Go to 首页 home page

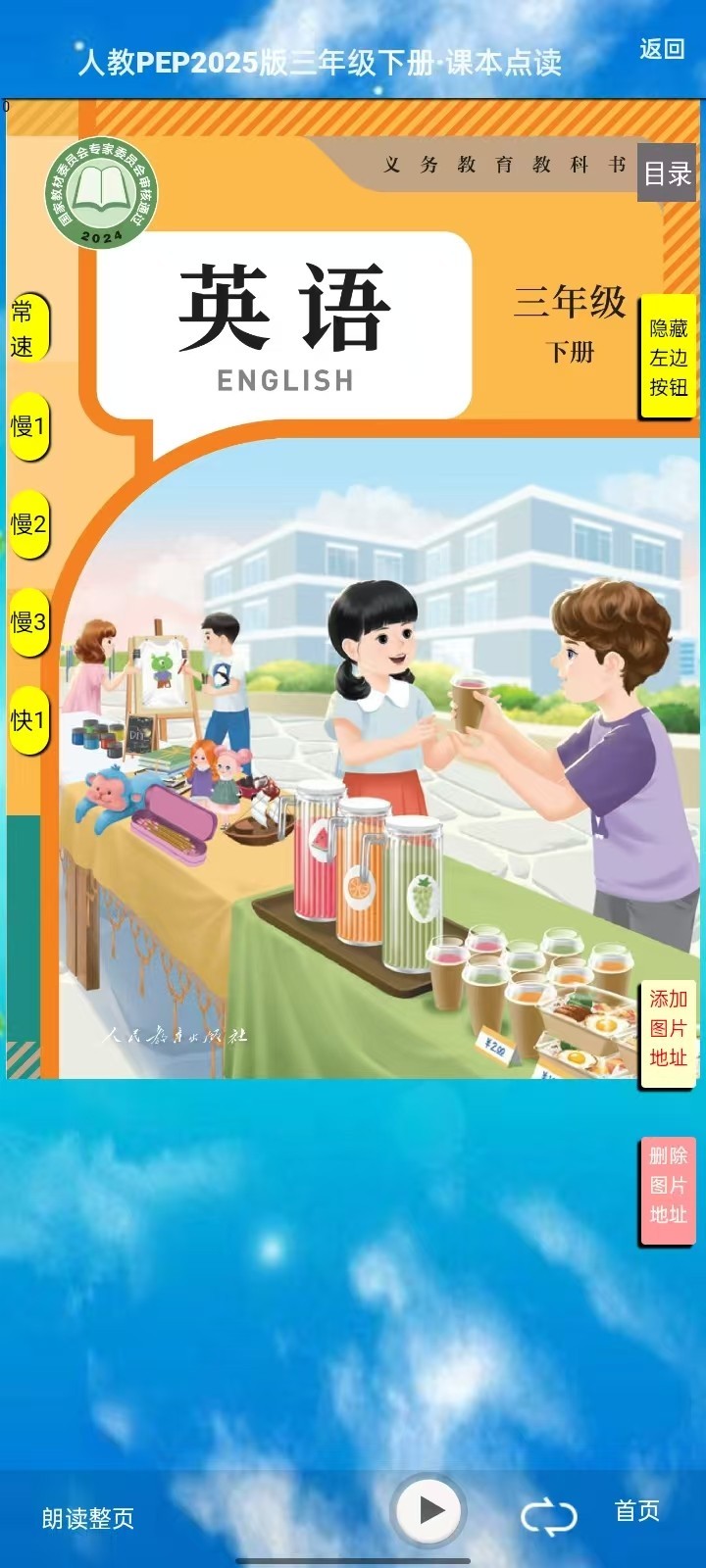coord(637,1511)
